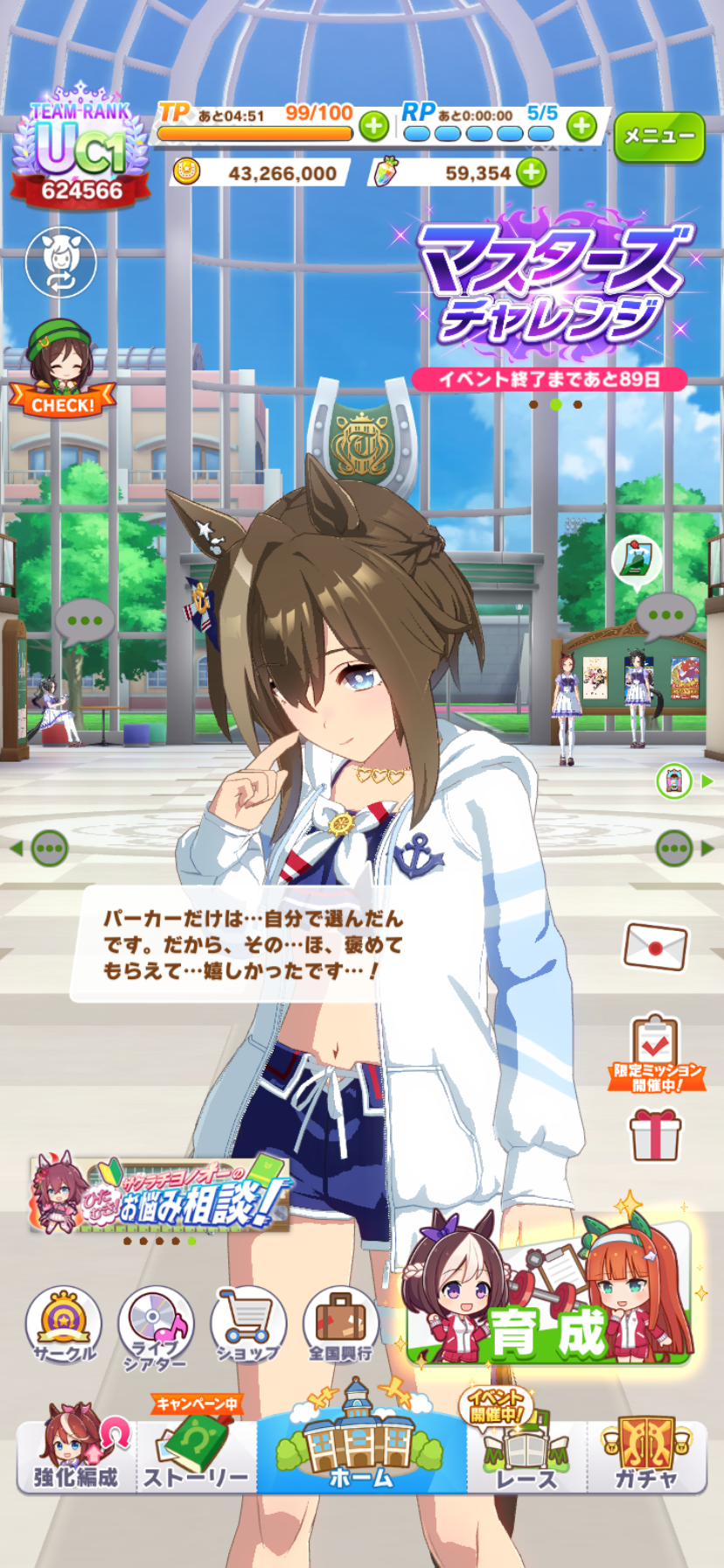Switch to the 強化編成 tab
This screenshot has height=1568, width=724.
pos(76,1454)
